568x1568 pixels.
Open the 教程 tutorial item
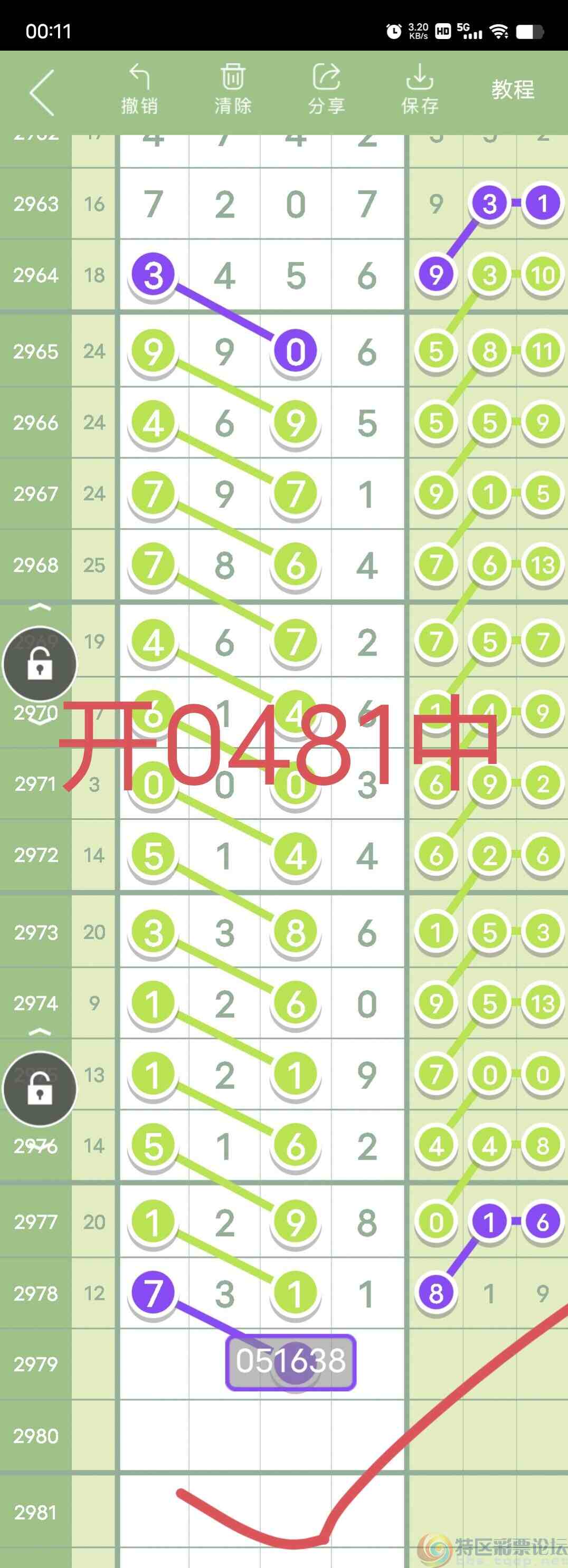(512, 89)
